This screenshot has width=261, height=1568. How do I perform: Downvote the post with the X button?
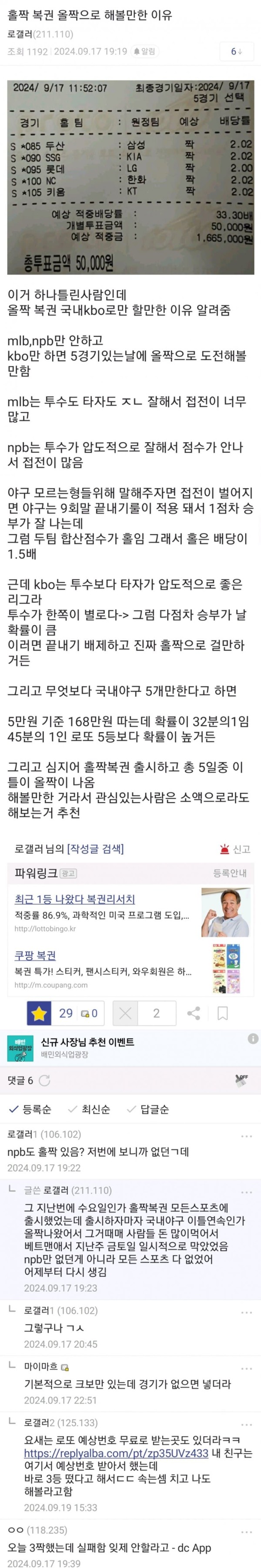[x=125, y=1014]
